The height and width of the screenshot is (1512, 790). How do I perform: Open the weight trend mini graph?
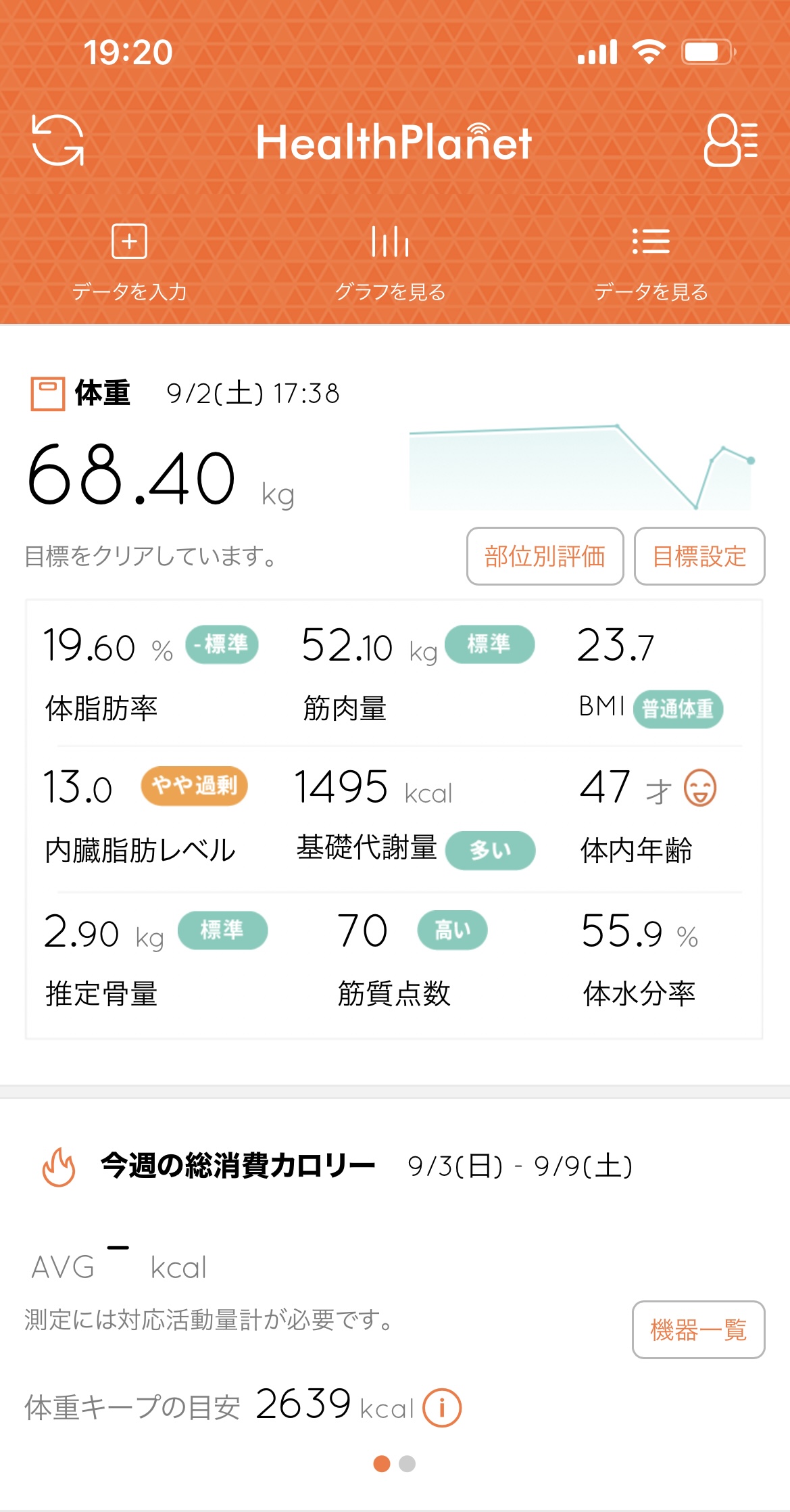point(583,467)
